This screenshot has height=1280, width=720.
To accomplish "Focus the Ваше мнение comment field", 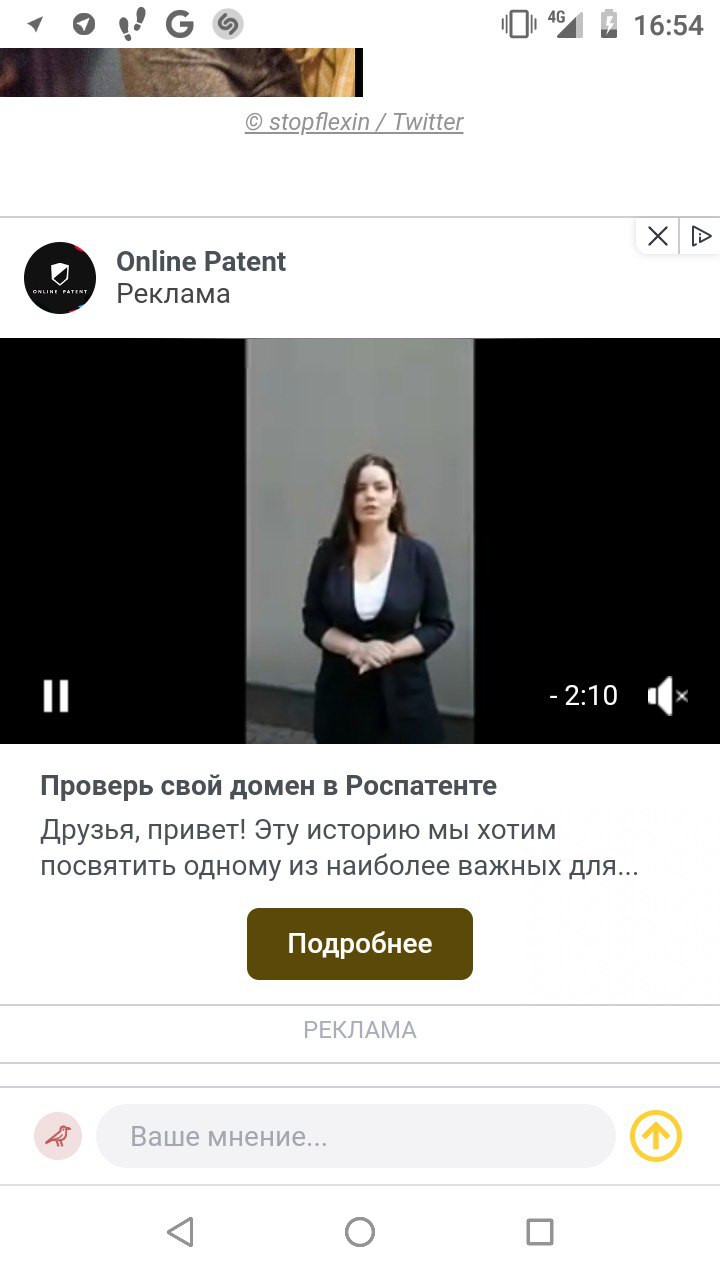I will (355, 1136).
